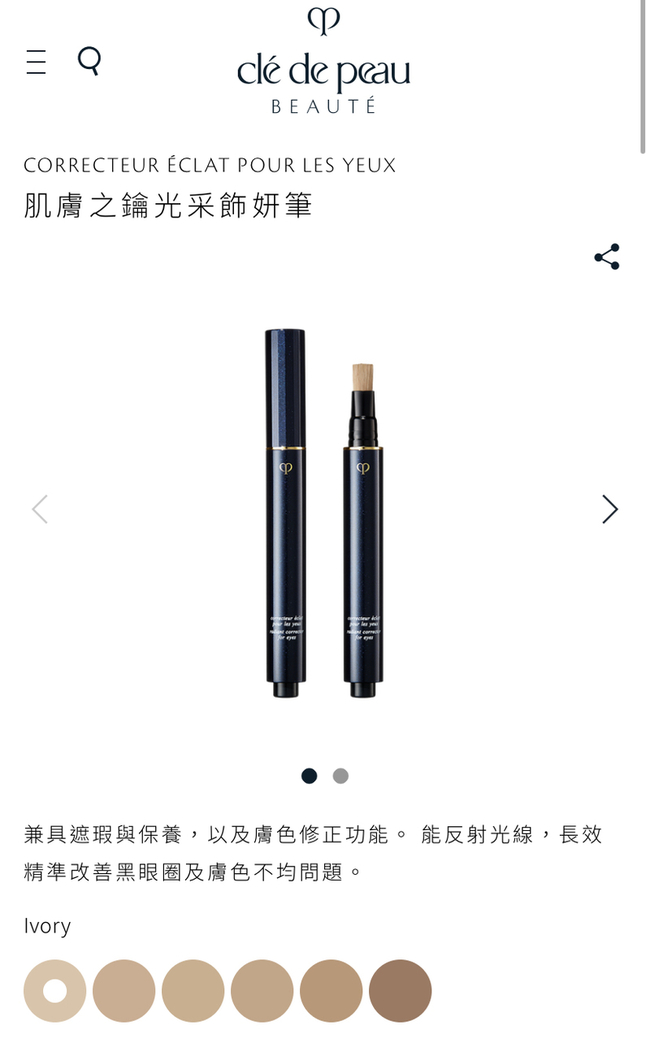Show the next product image
The image size is (650, 1060).
(609, 509)
